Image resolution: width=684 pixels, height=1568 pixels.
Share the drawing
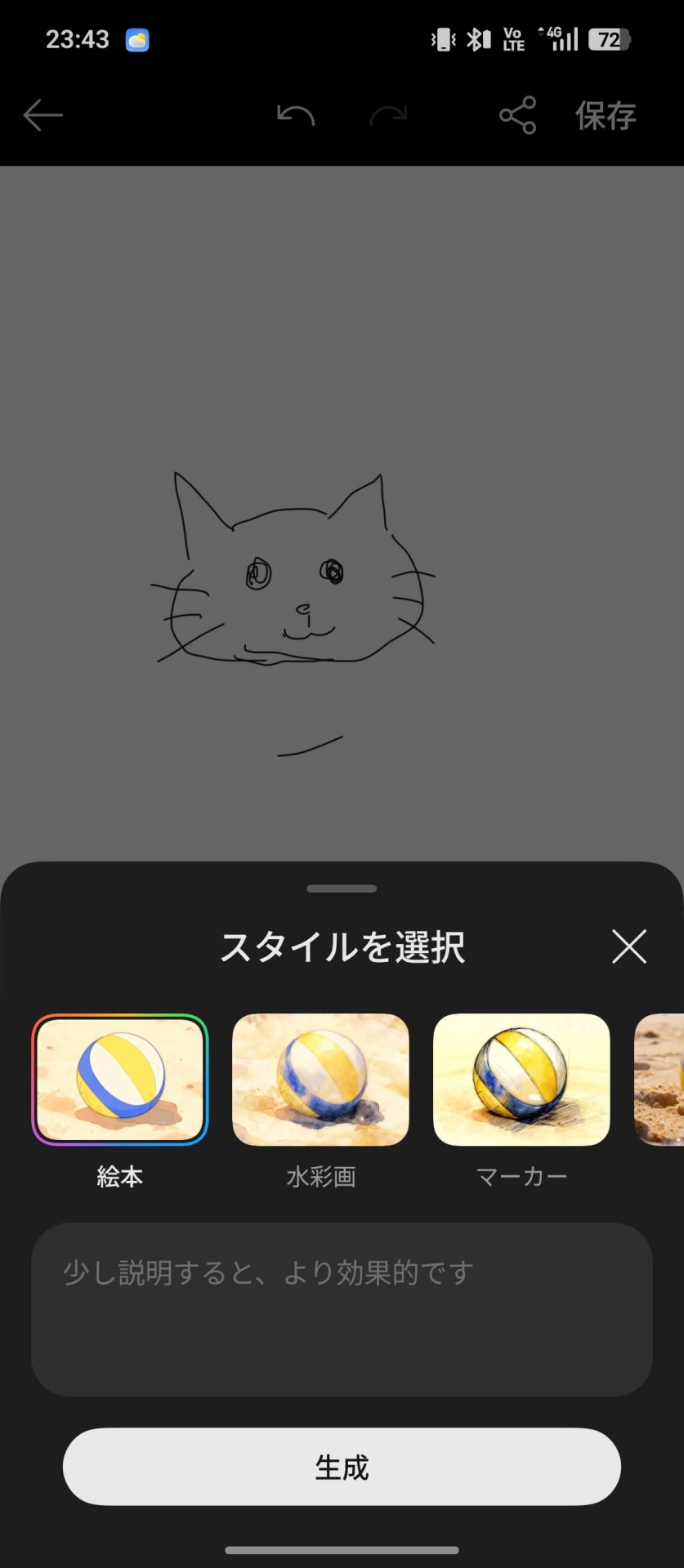click(517, 115)
